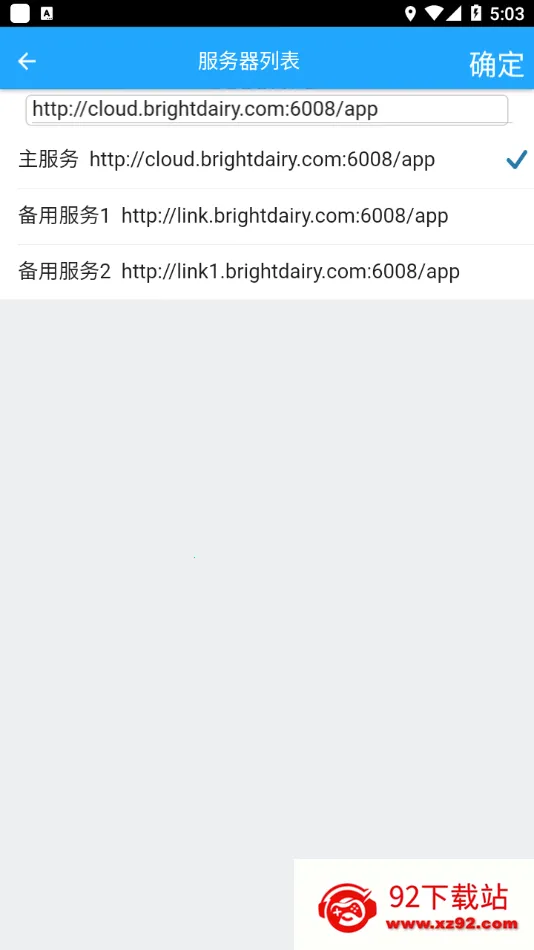Confirm with the 确定 button

496,64
